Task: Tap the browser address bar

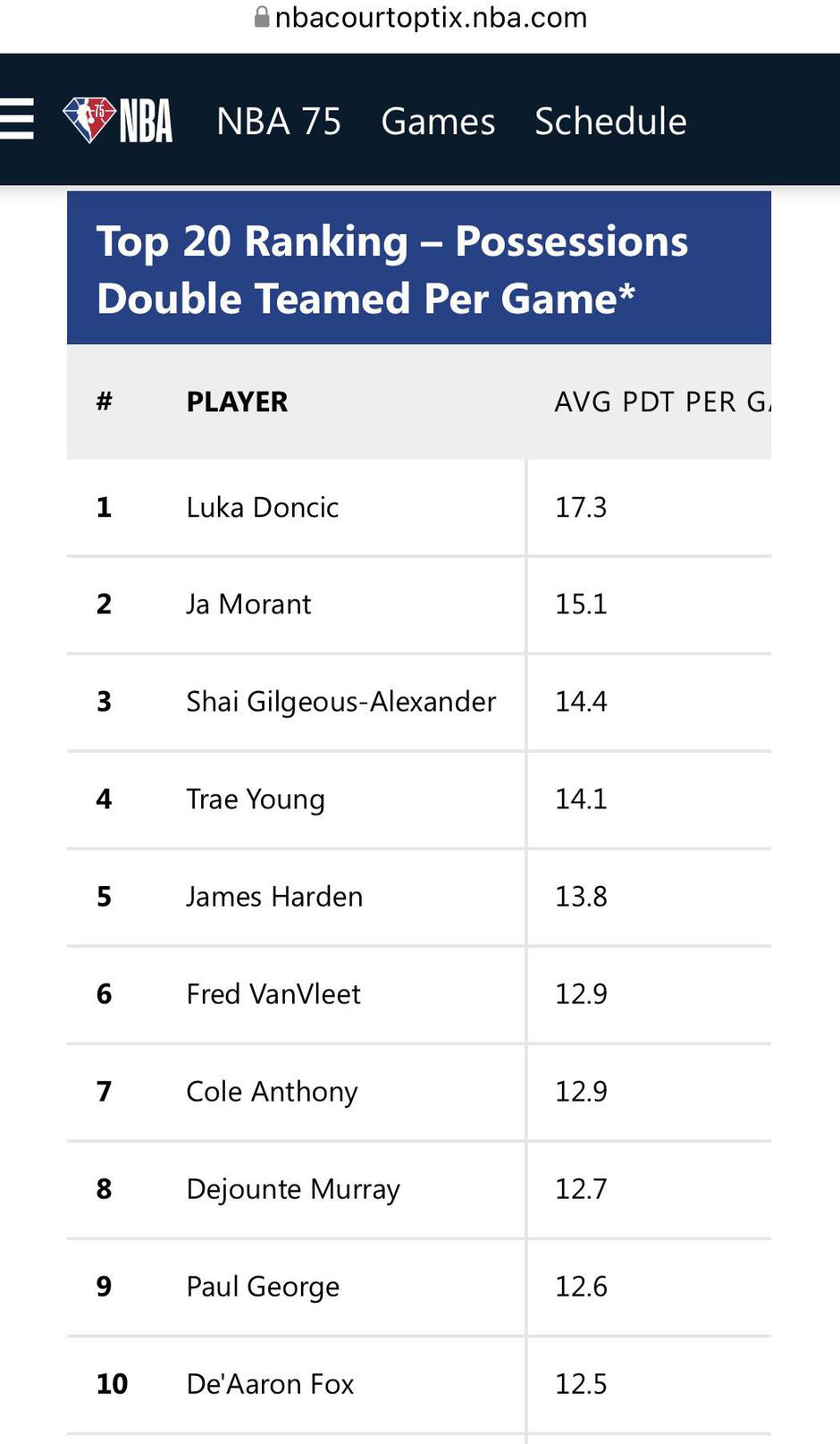Action: pyautogui.click(x=421, y=18)
